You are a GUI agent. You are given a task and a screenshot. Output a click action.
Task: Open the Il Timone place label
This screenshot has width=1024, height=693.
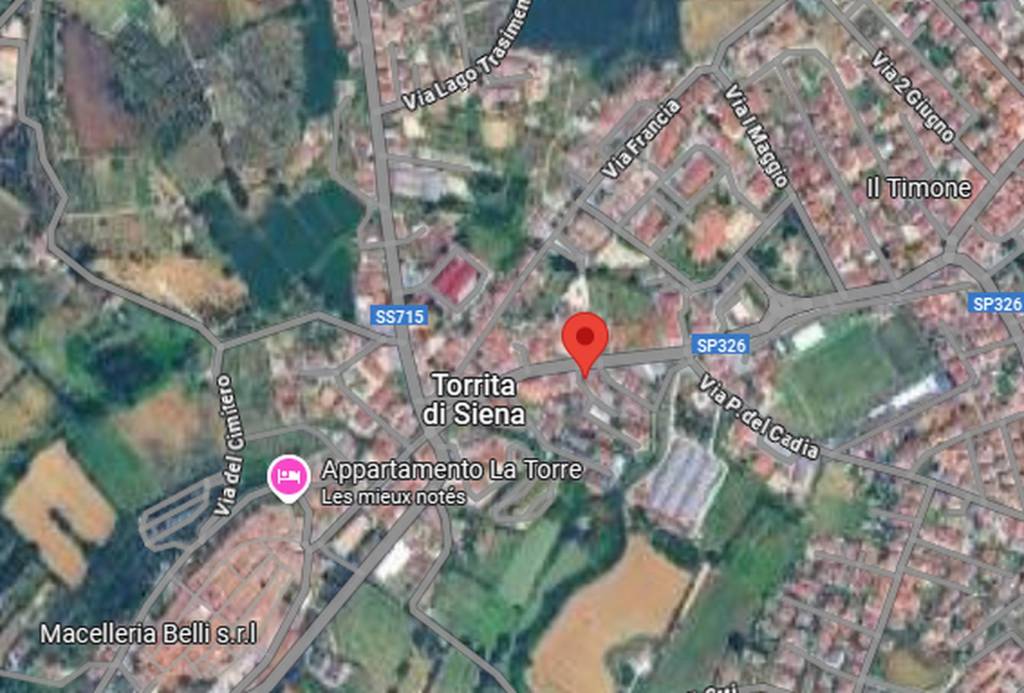(918, 188)
